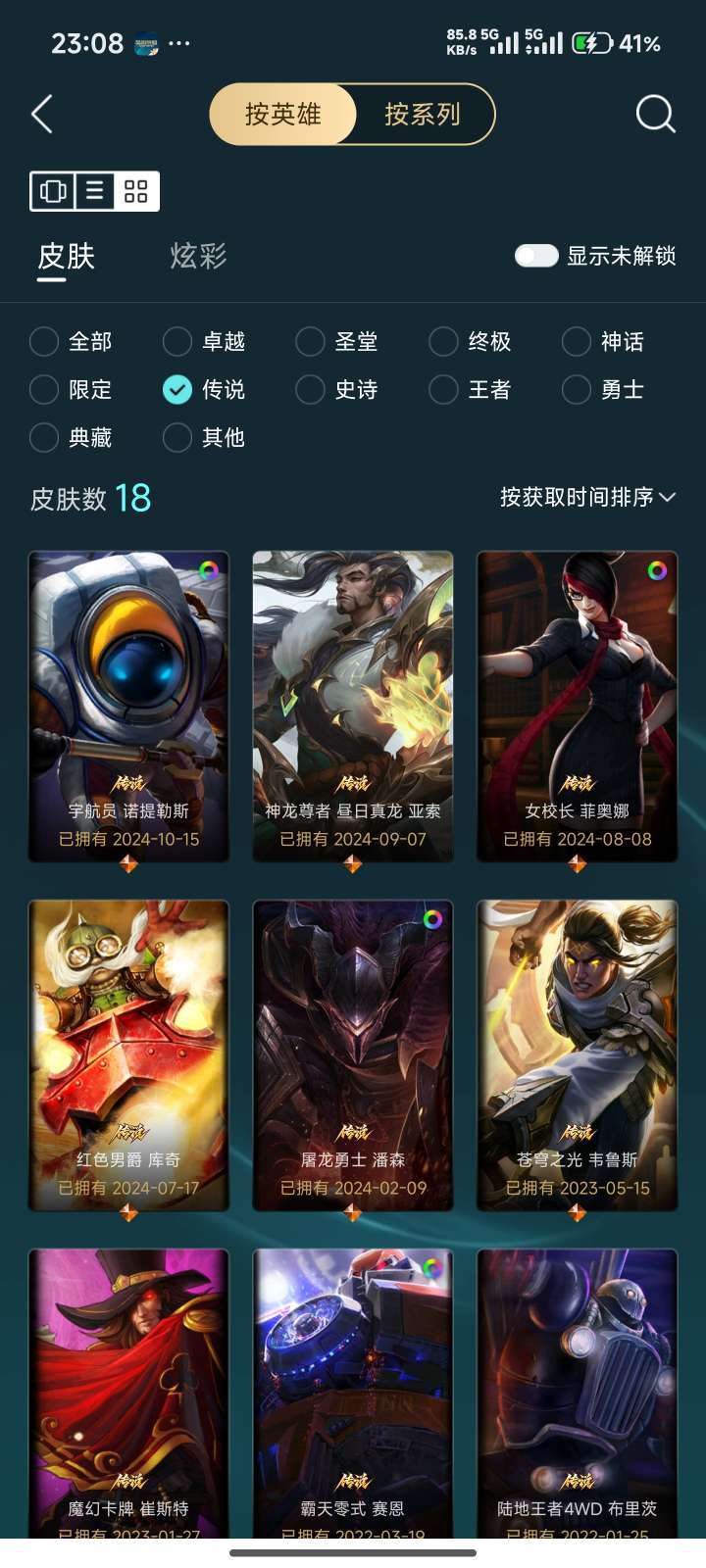Select the 终极 filter
The width and height of the screenshot is (706, 1568).
(471, 341)
